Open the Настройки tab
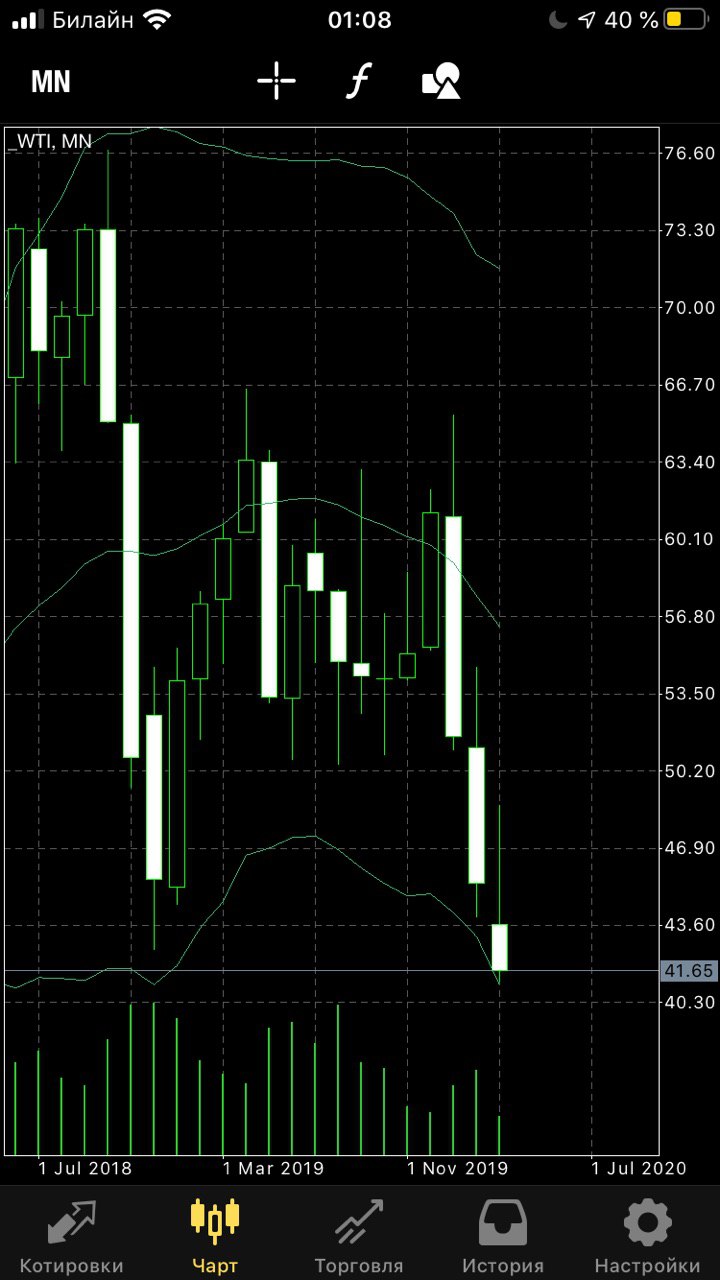The image size is (720, 1280). (x=647, y=1237)
